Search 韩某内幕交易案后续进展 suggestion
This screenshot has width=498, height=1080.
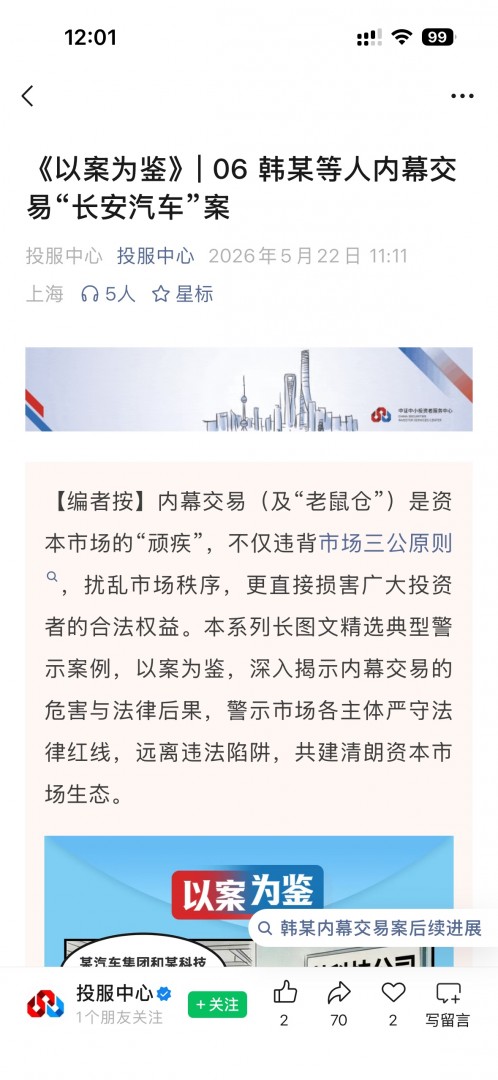click(x=373, y=928)
